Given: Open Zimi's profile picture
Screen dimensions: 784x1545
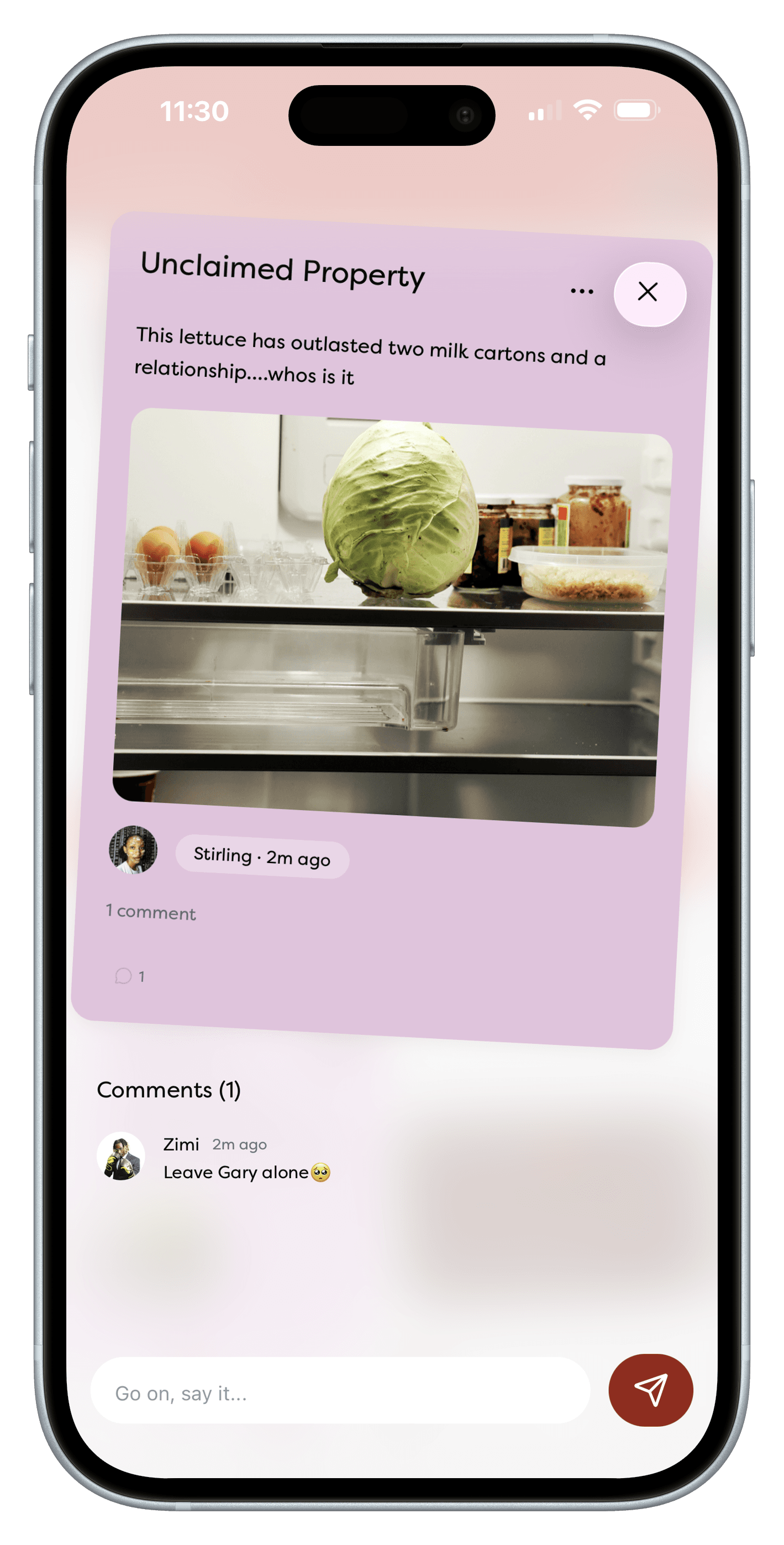Looking at the screenshot, I should tap(121, 1156).
